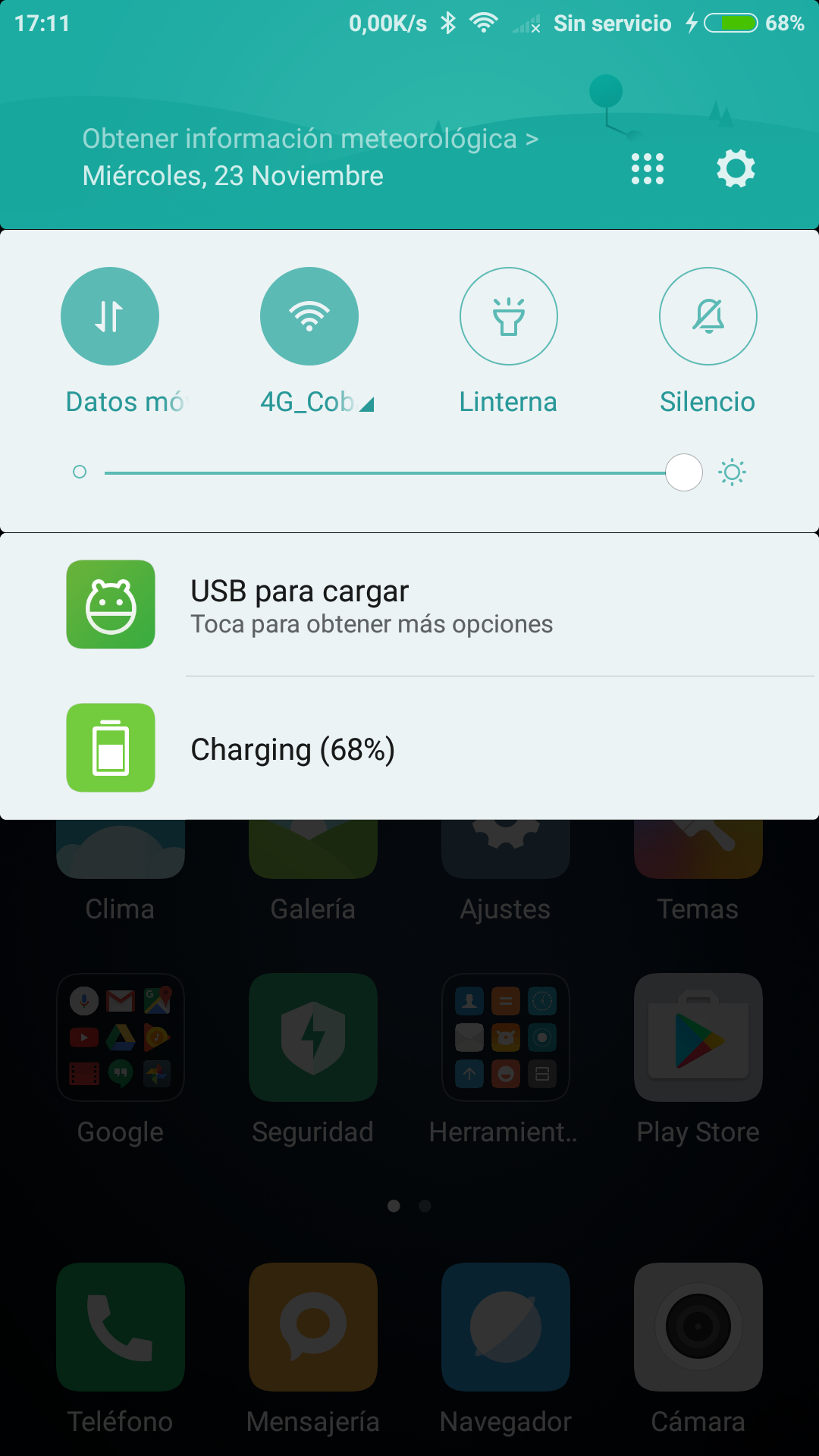The width and height of the screenshot is (819, 1456).
Task: Expand Wi-Fi network list arrow beside 4G_Cob
Action: (367, 405)
